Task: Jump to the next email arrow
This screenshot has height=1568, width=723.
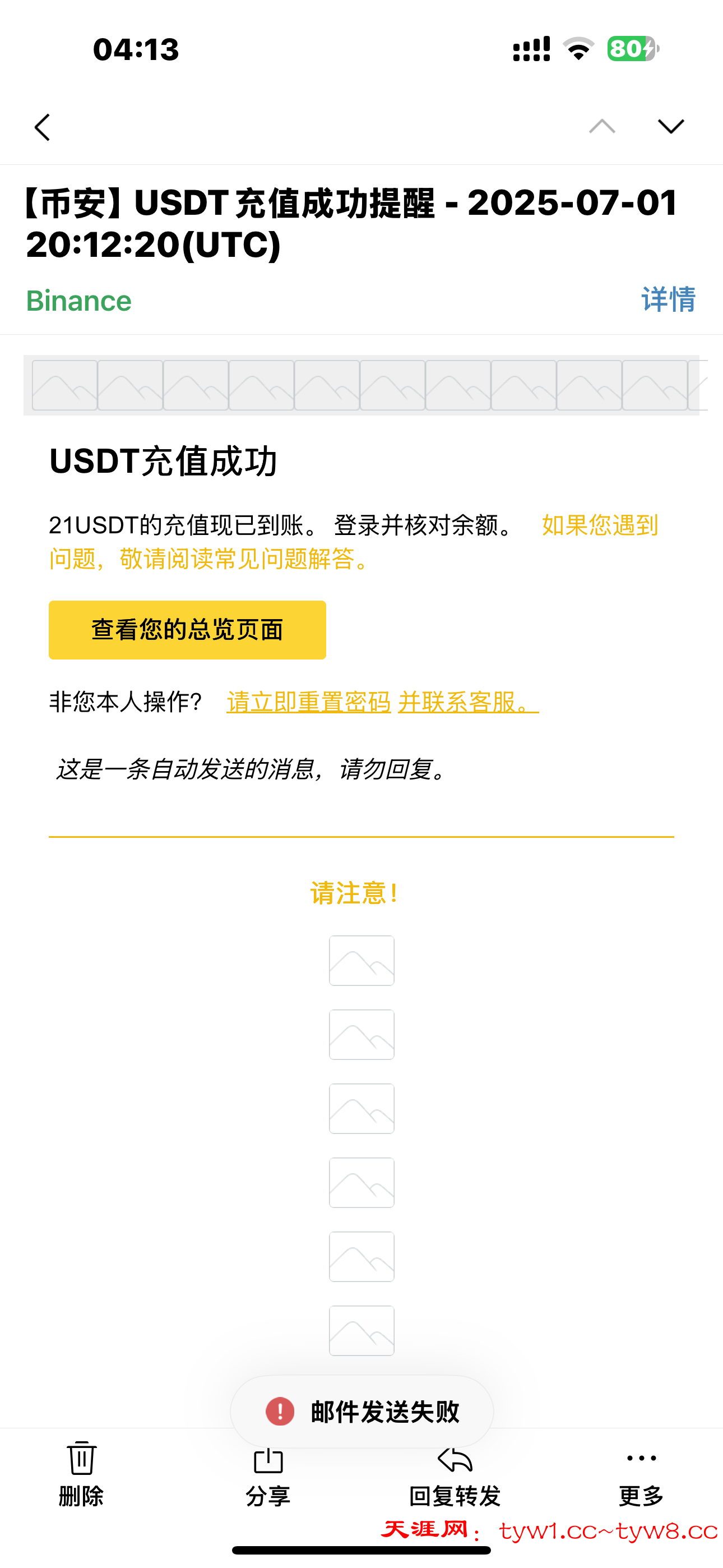Action: pyautogui.click(x=671, y=126)
